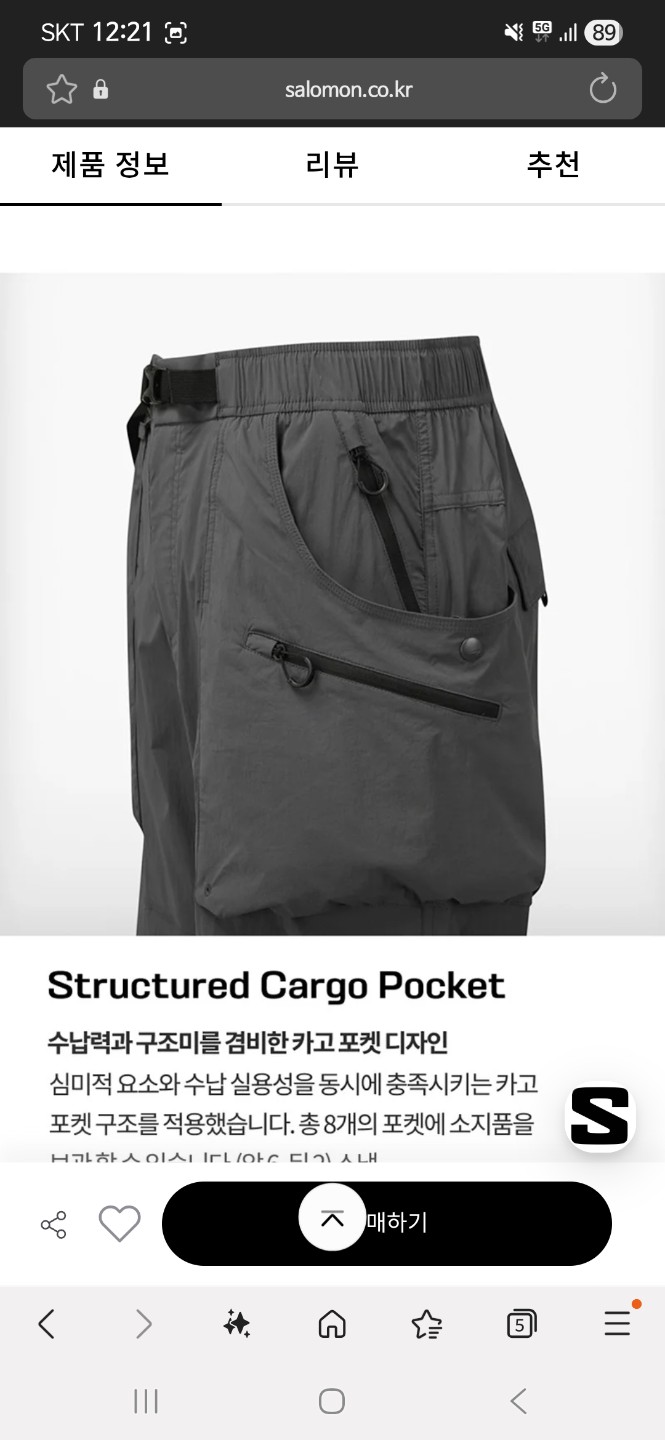Switch to the 리뷰 tab

332,164
